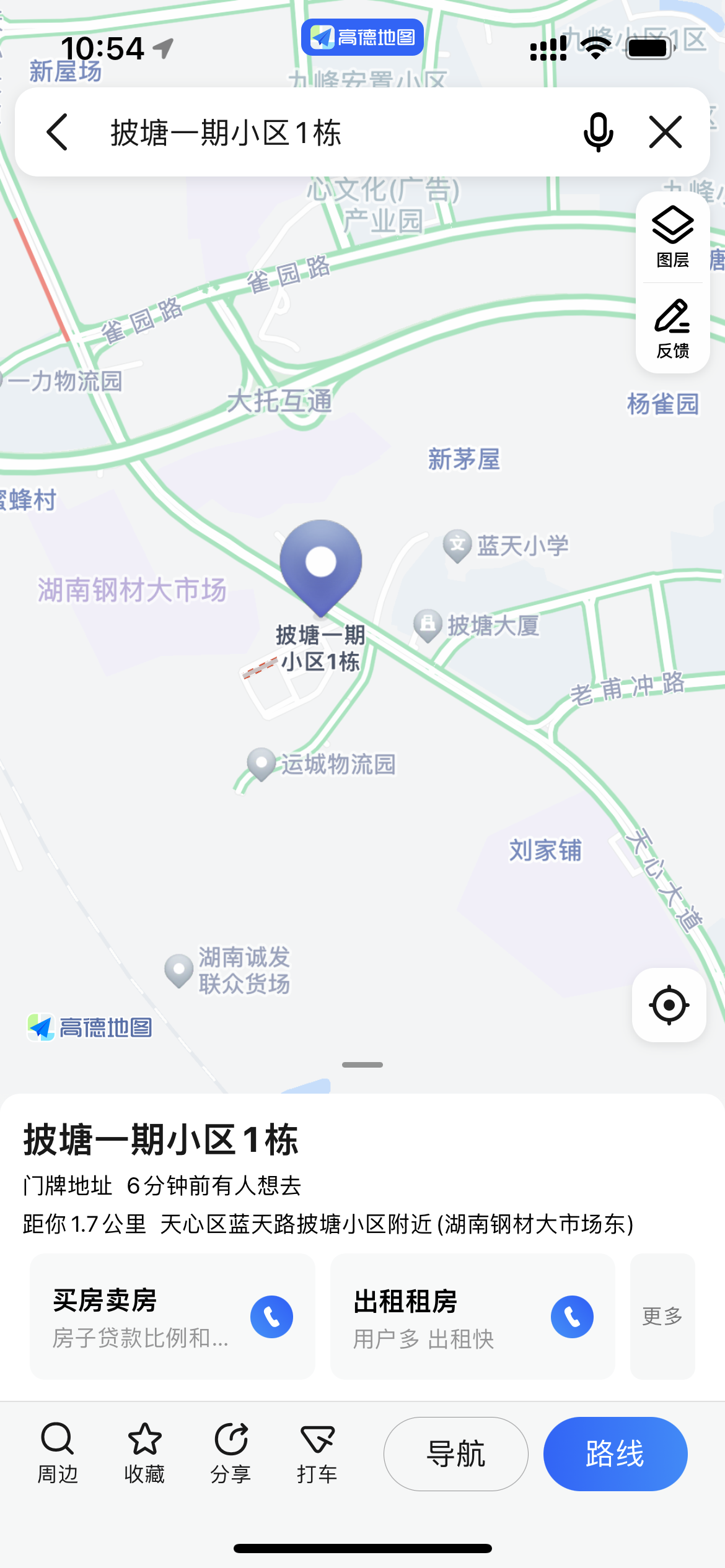Edit the search box text 披塘一期小区1栋
Screen dimensions: 725x1568
click(x=310, y=133)
